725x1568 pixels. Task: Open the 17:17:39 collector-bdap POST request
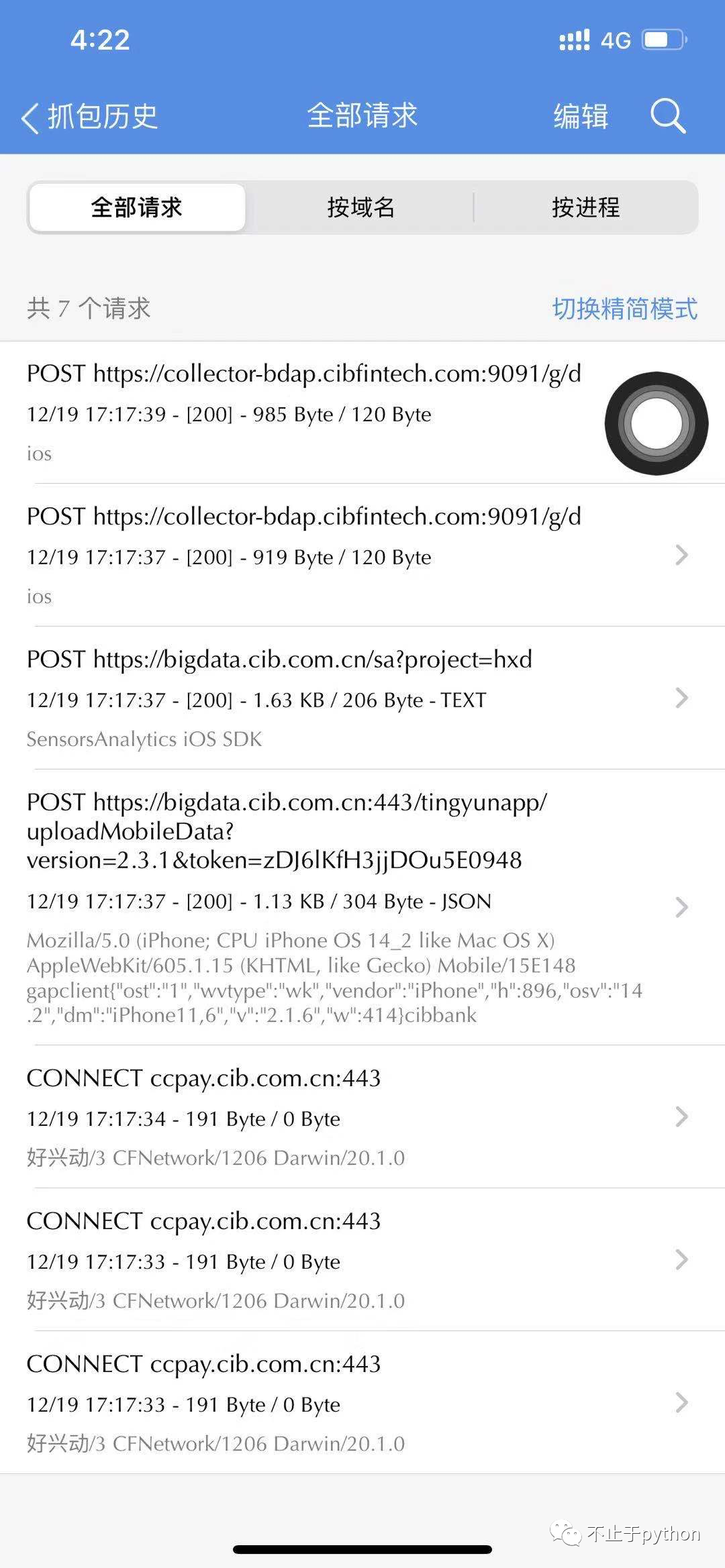click(x=303, y=412)
